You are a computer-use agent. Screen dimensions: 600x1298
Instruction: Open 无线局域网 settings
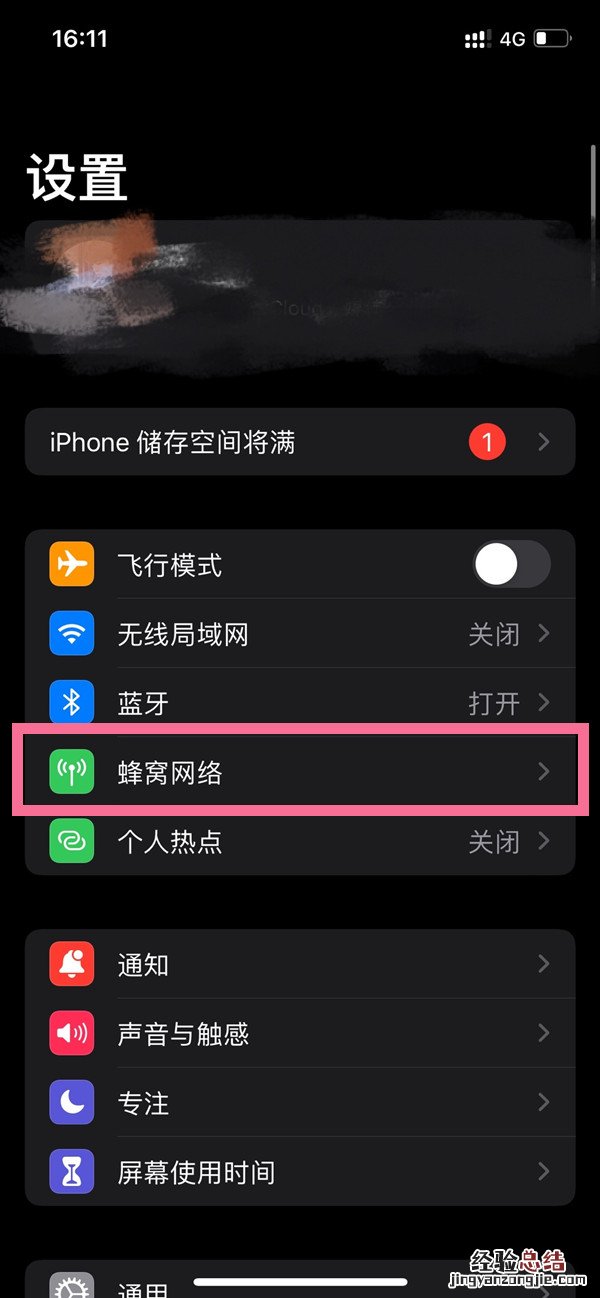(x=298, y=634)
